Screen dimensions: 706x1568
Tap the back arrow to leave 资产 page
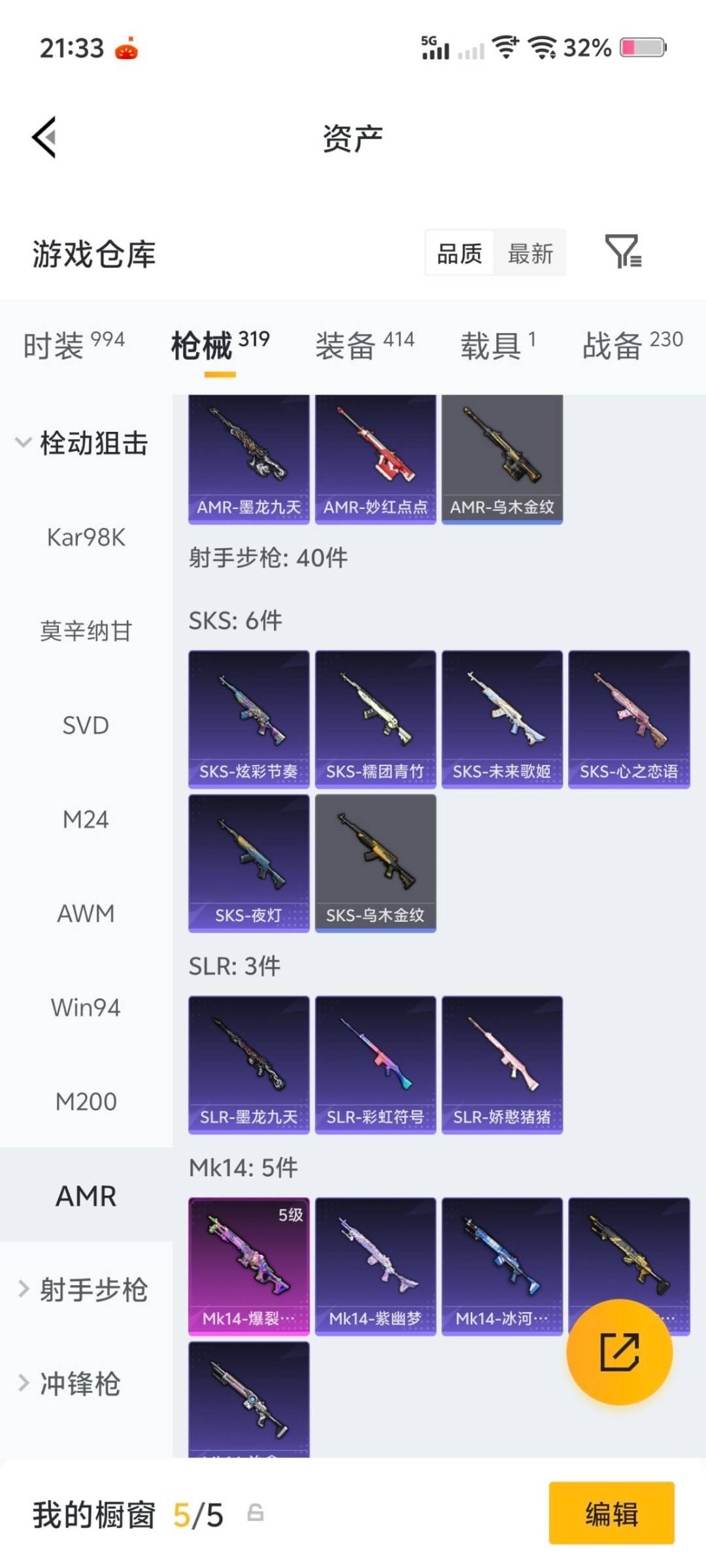43,137
